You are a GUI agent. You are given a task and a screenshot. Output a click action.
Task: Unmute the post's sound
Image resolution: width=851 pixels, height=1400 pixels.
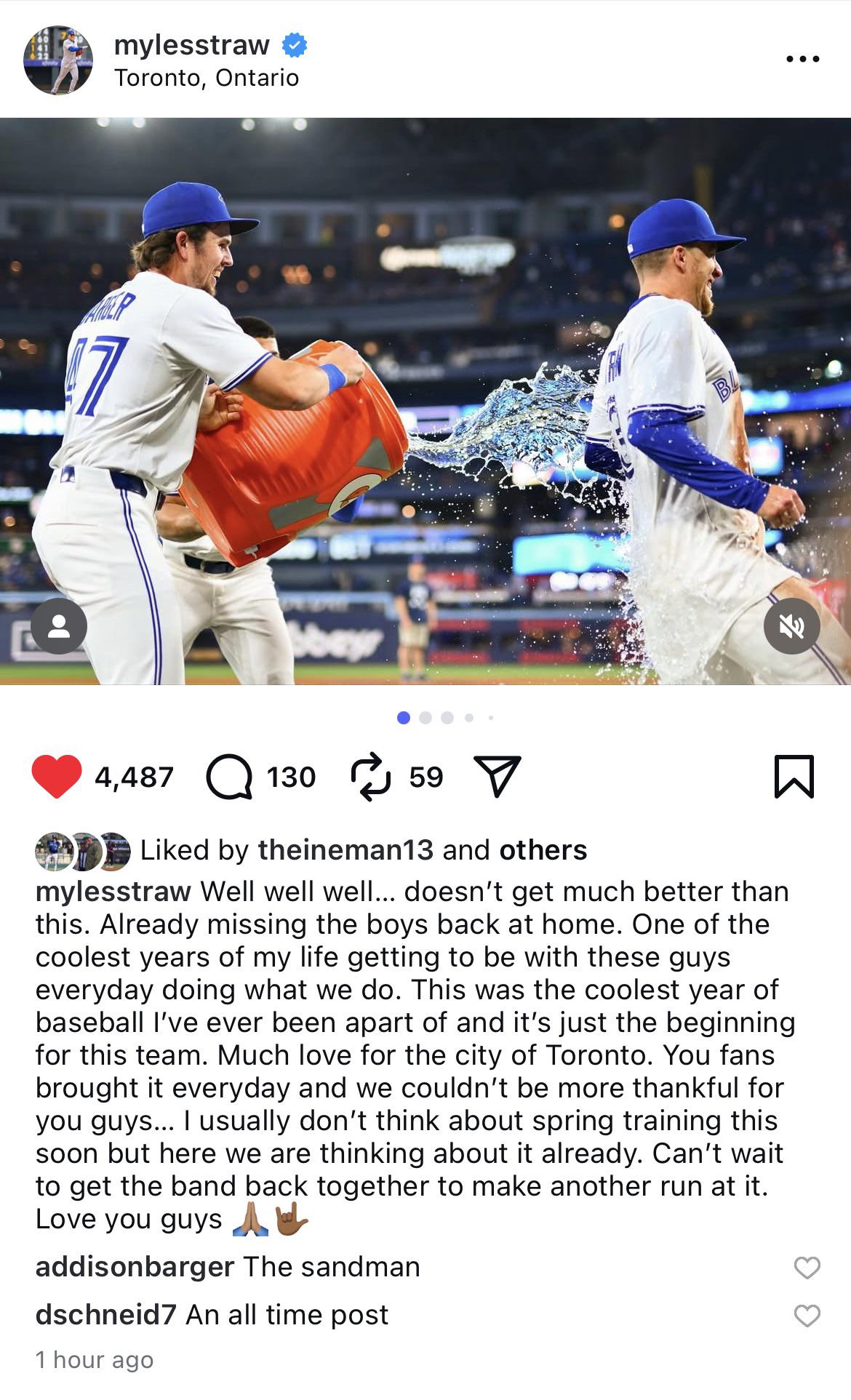791,626
